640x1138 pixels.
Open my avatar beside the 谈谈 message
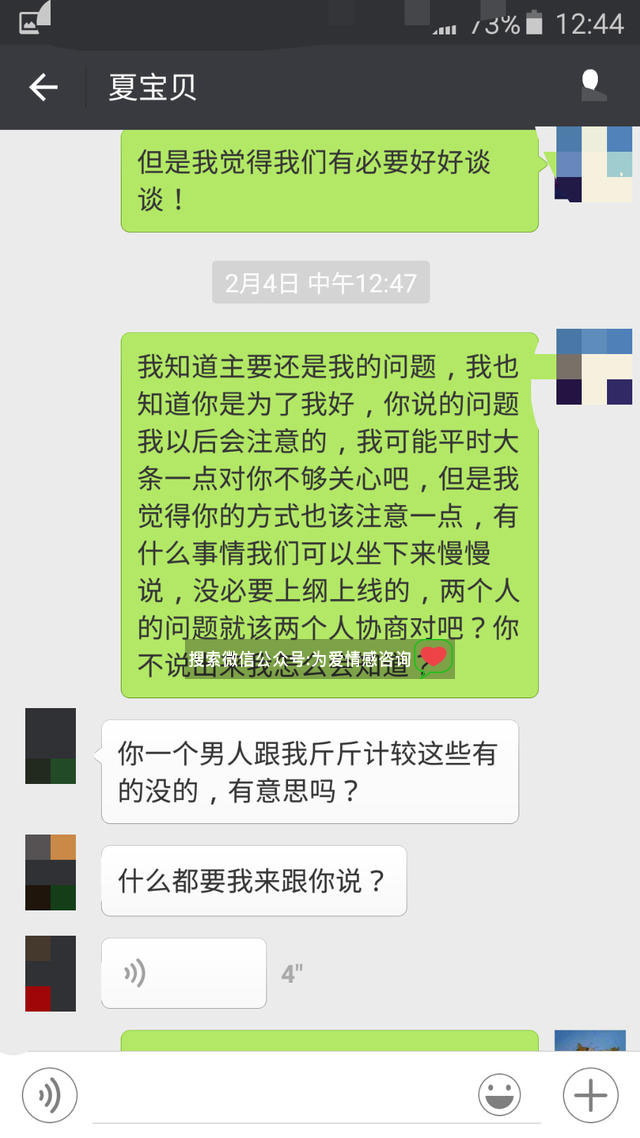click(594, 164)
